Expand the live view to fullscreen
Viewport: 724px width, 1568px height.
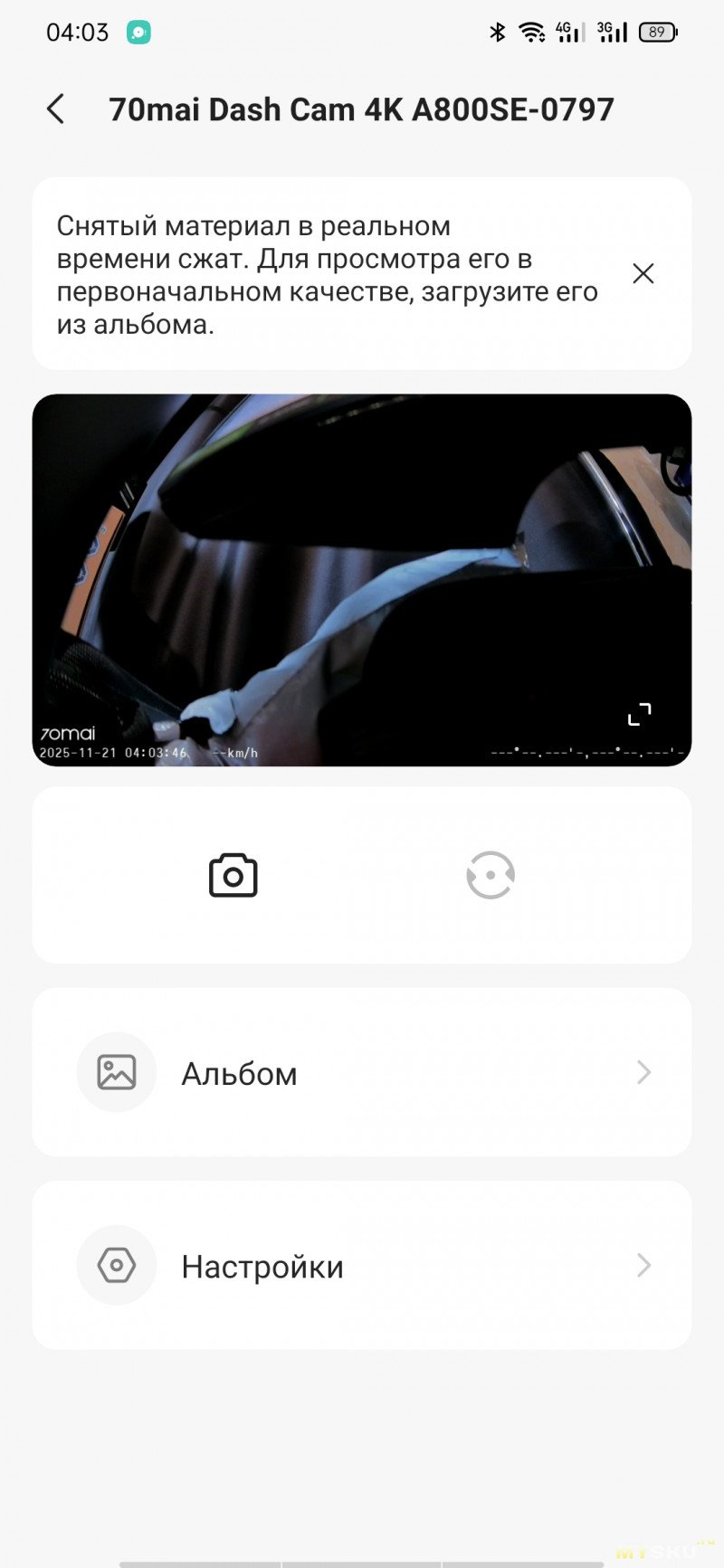pyautogui.click(x=639, y=714)
